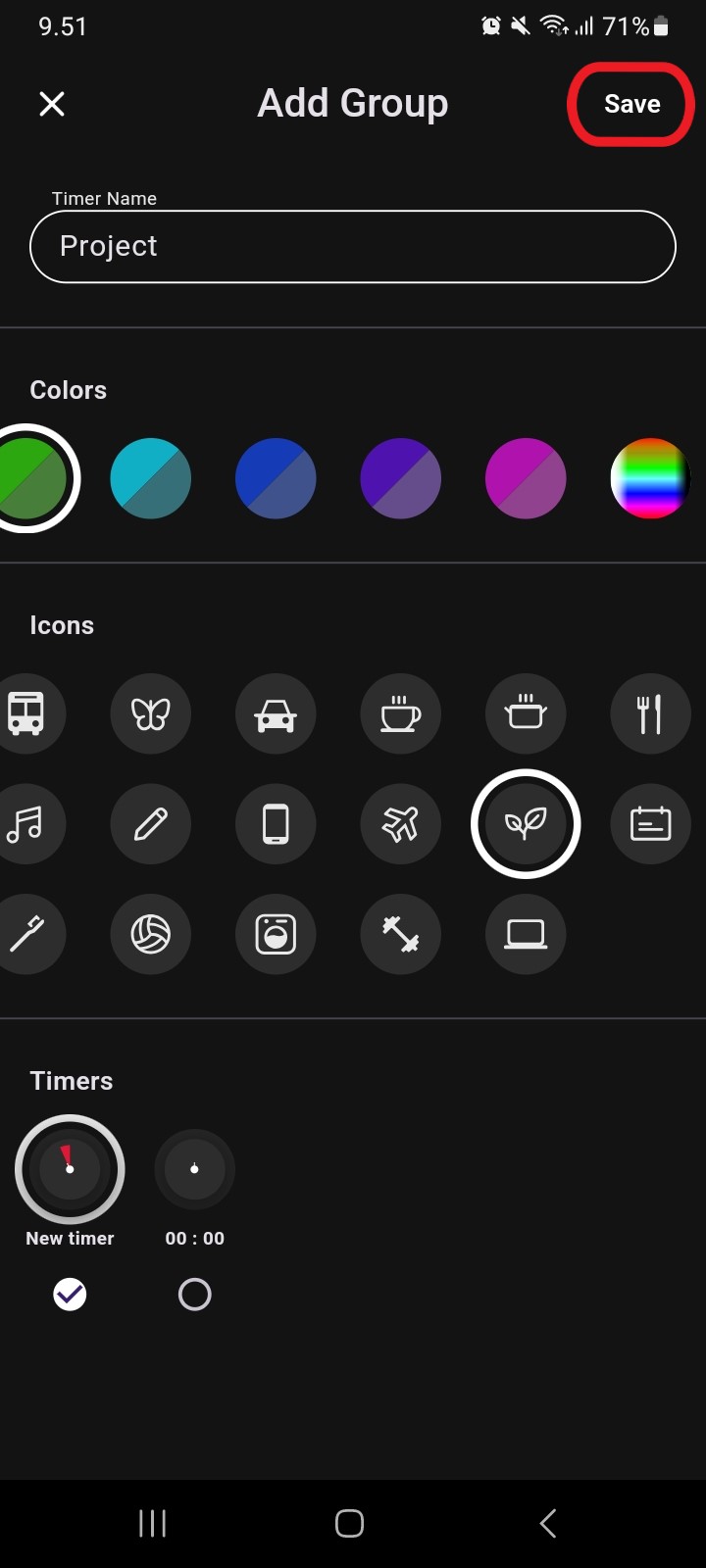
Task: Close the Add Group screen
Action: pyautogui.click(x=52, y=104)
